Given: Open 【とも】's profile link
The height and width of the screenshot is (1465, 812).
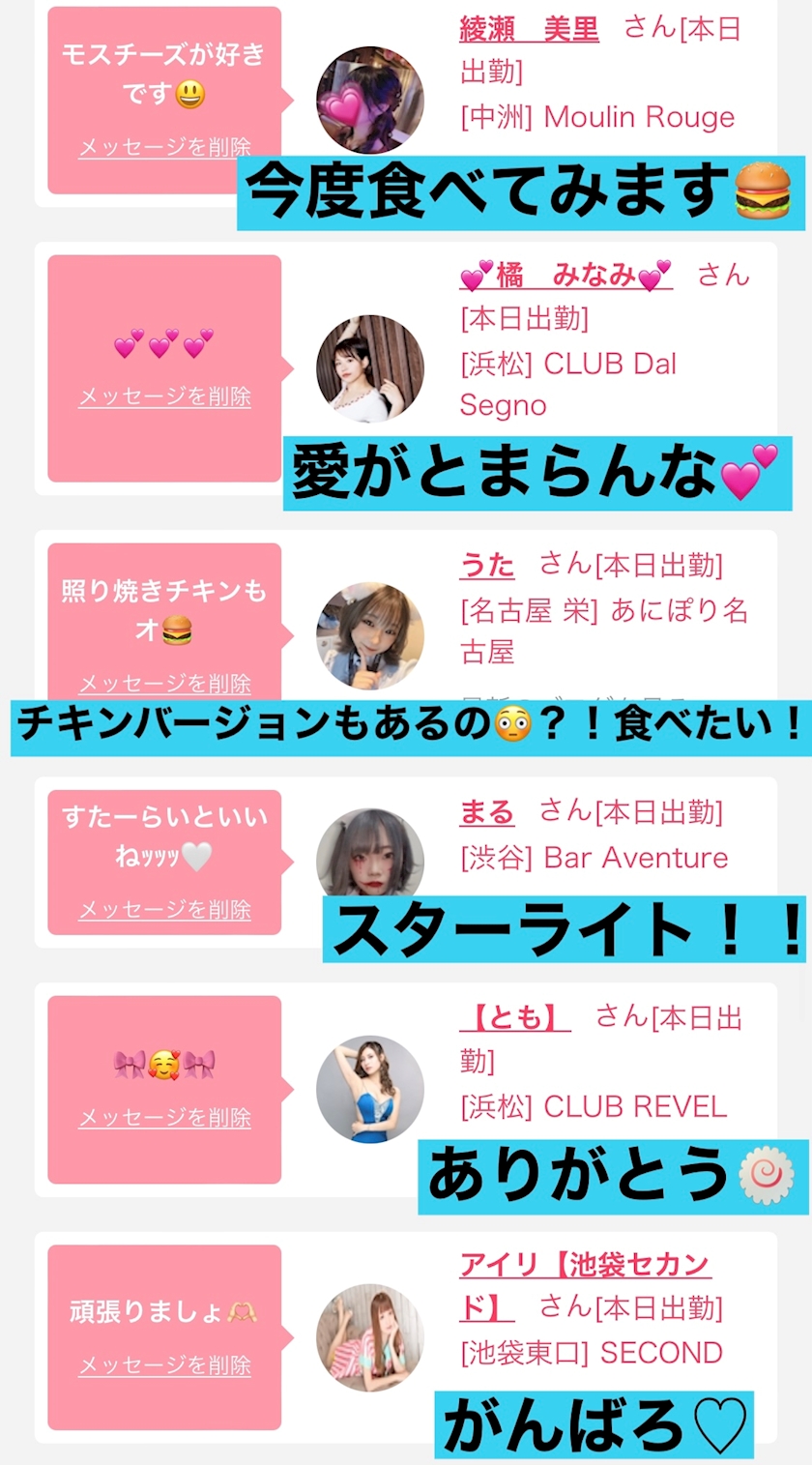Looking at the screenshot, I should [x=515, y=1017].
